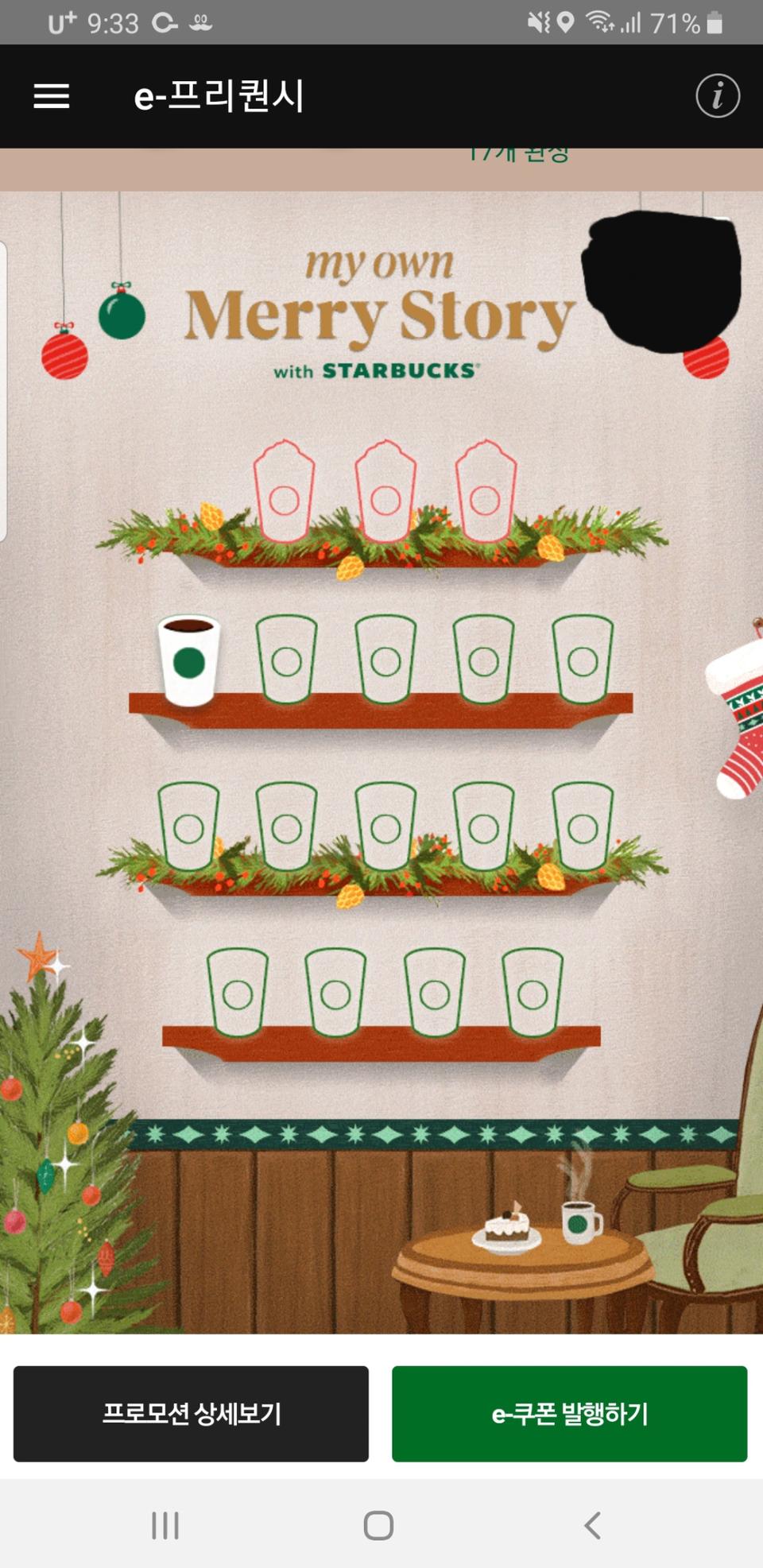Screen dimensions: 763x1568
Task: Open the e-프리퀀시 info icon
Action: point(717,96)
